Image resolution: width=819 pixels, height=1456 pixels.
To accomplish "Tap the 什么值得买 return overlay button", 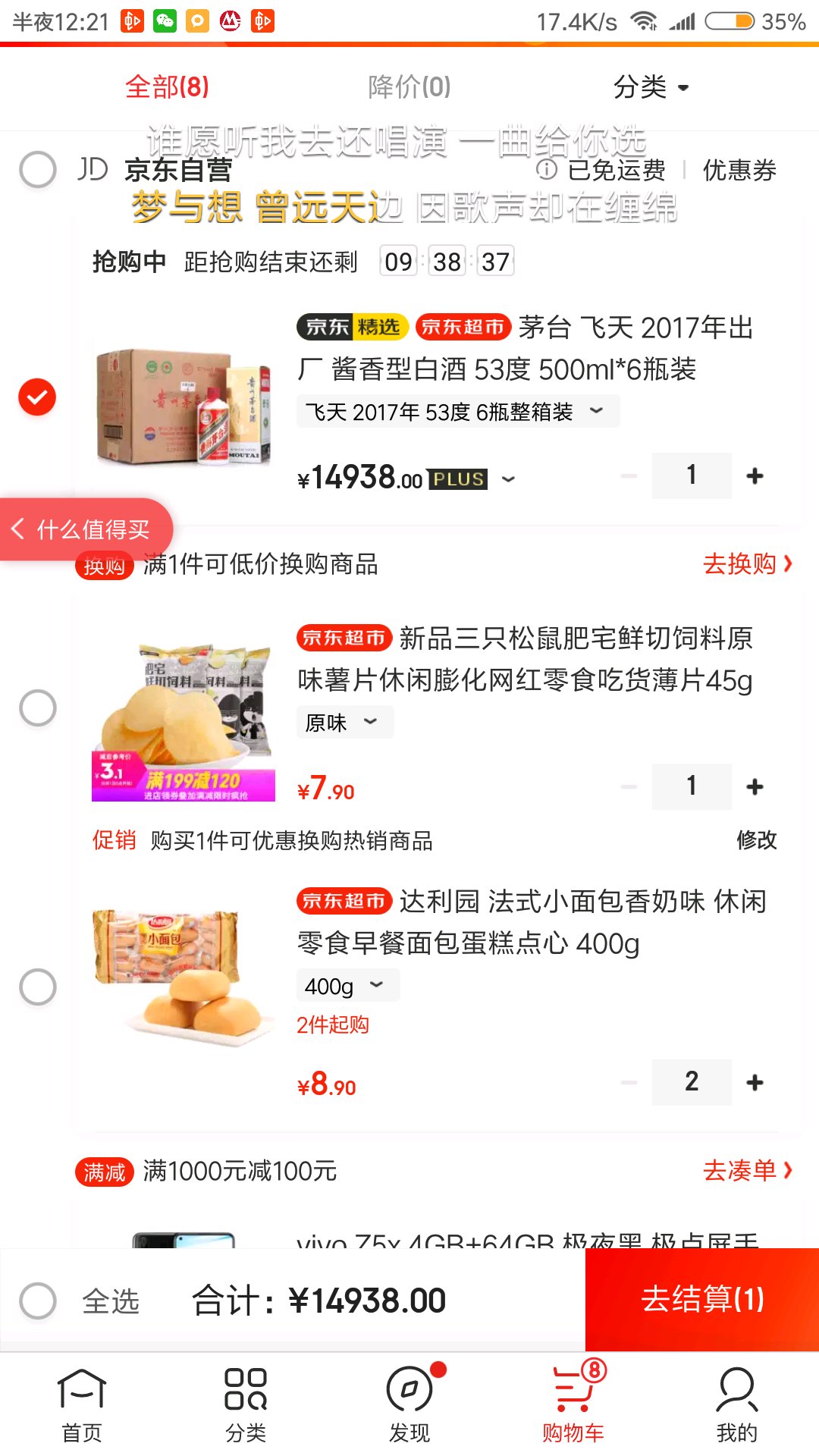I will click(85, 529).
